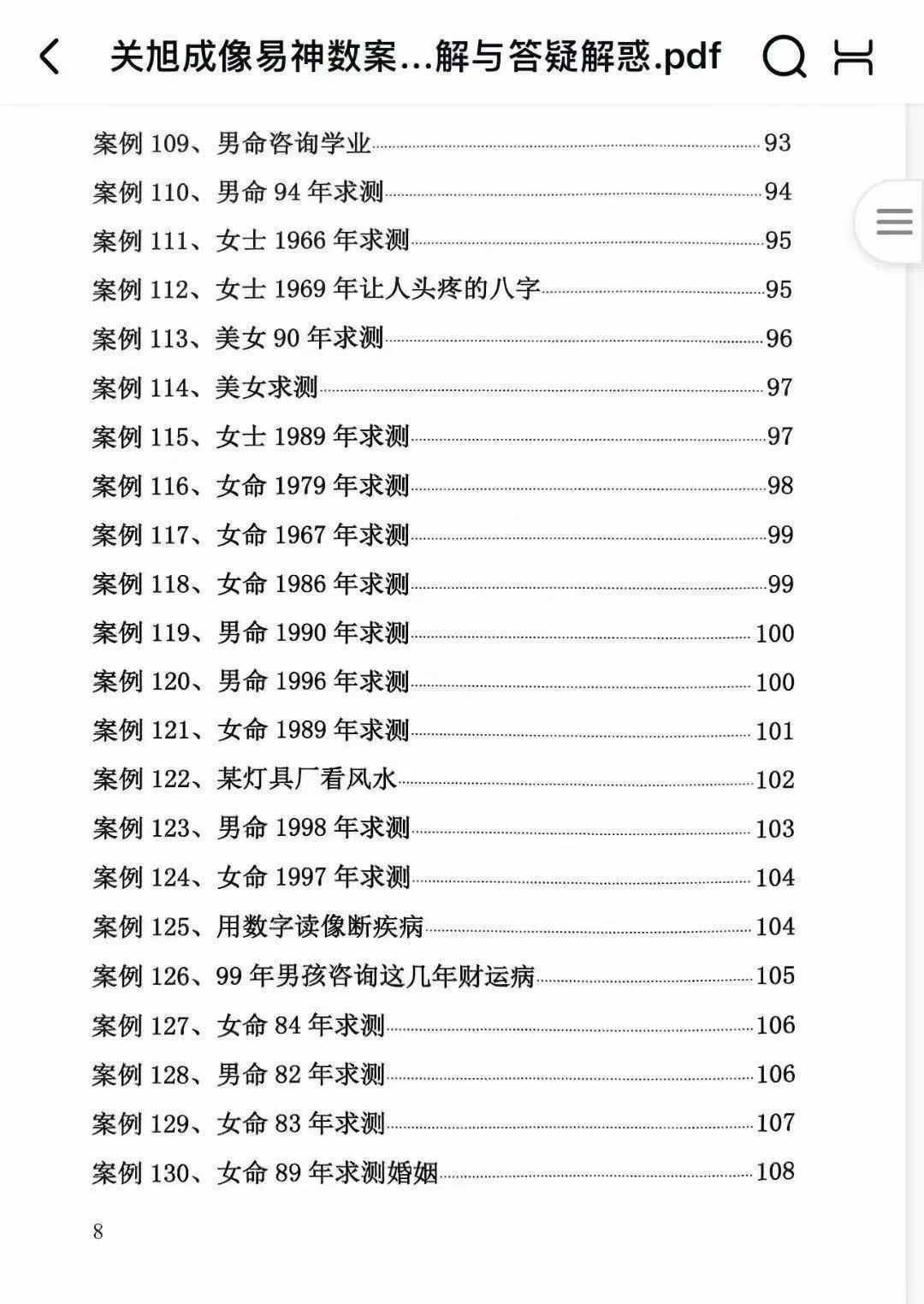The image size is (924, 1304).
Task: Open the page layout icon beside search
Action: click(853, 57)
